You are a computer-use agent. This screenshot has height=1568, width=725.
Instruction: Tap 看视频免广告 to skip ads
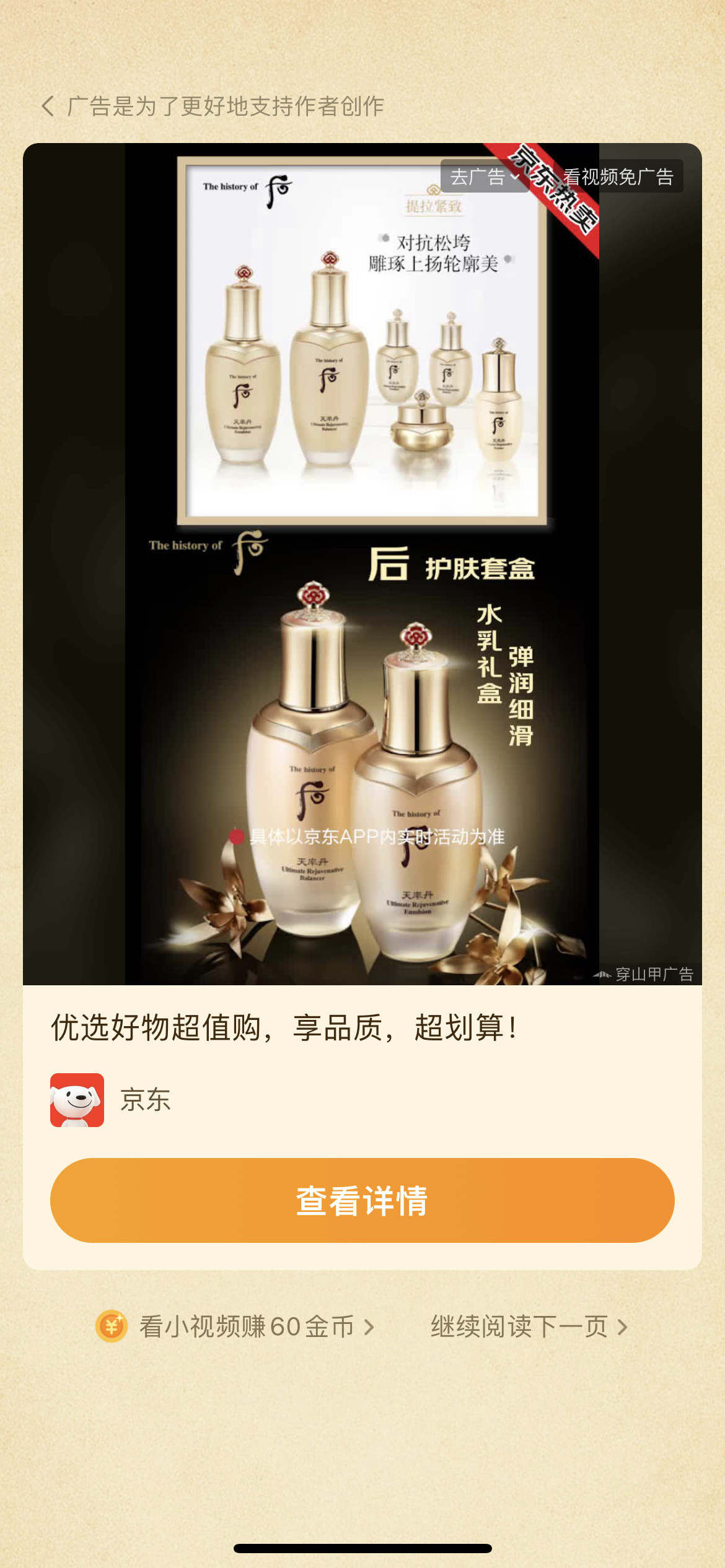click(618, 177)
